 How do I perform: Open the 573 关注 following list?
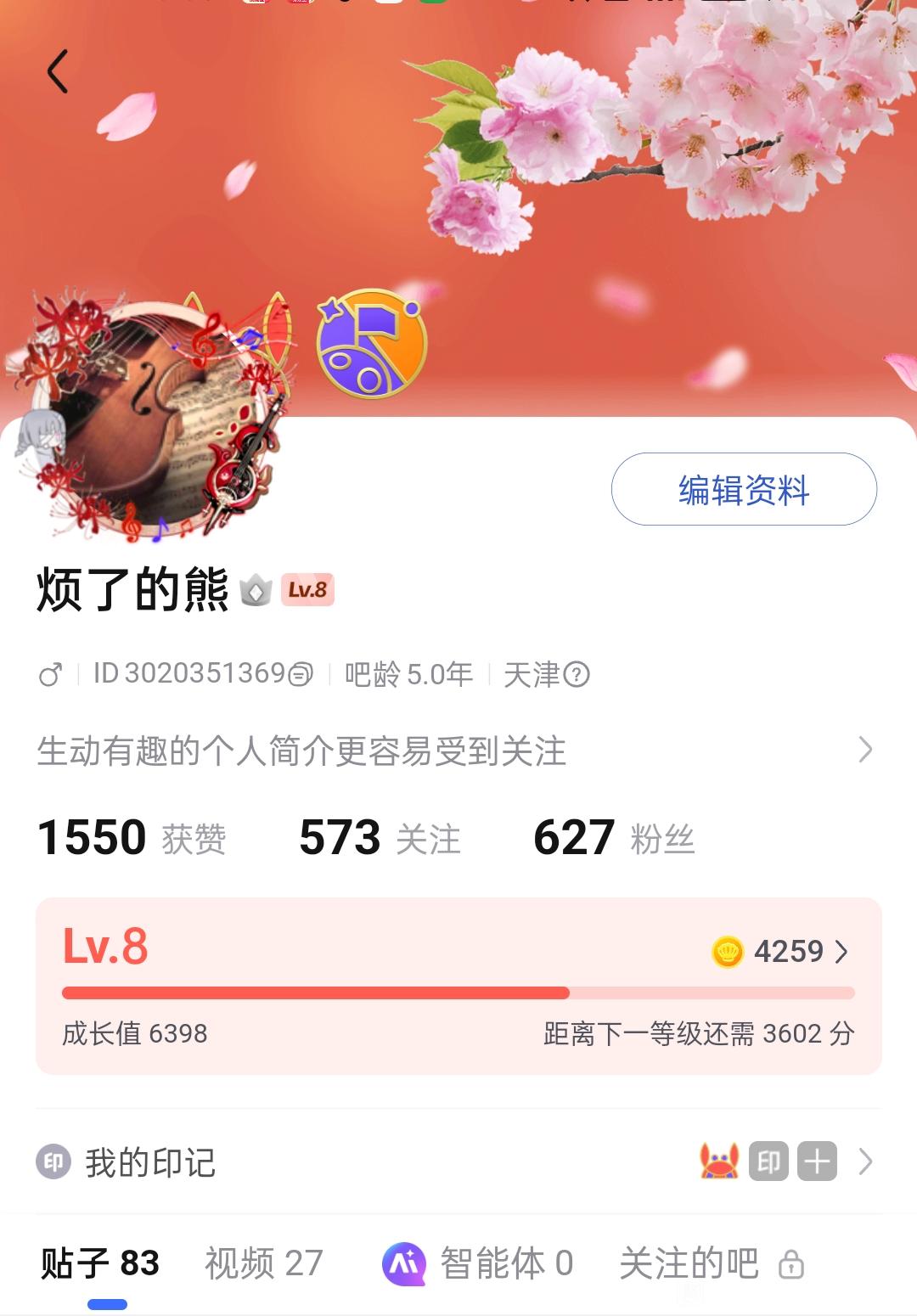click(x=380, y=838)
